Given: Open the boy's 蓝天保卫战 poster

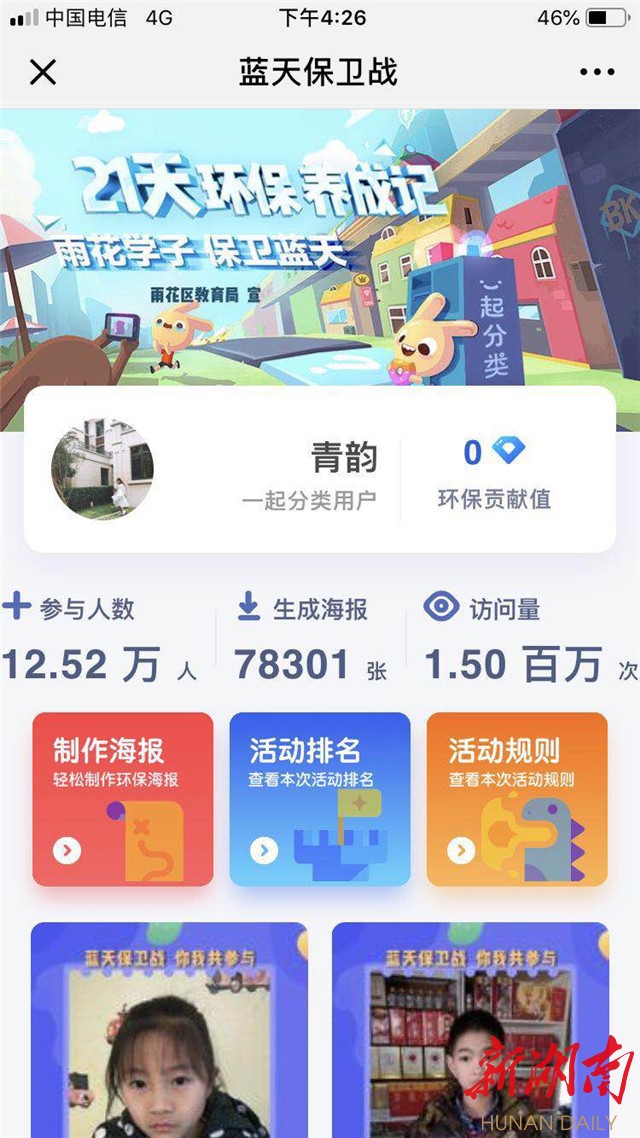Looking at the screenshot, I should pos(470,1030).
